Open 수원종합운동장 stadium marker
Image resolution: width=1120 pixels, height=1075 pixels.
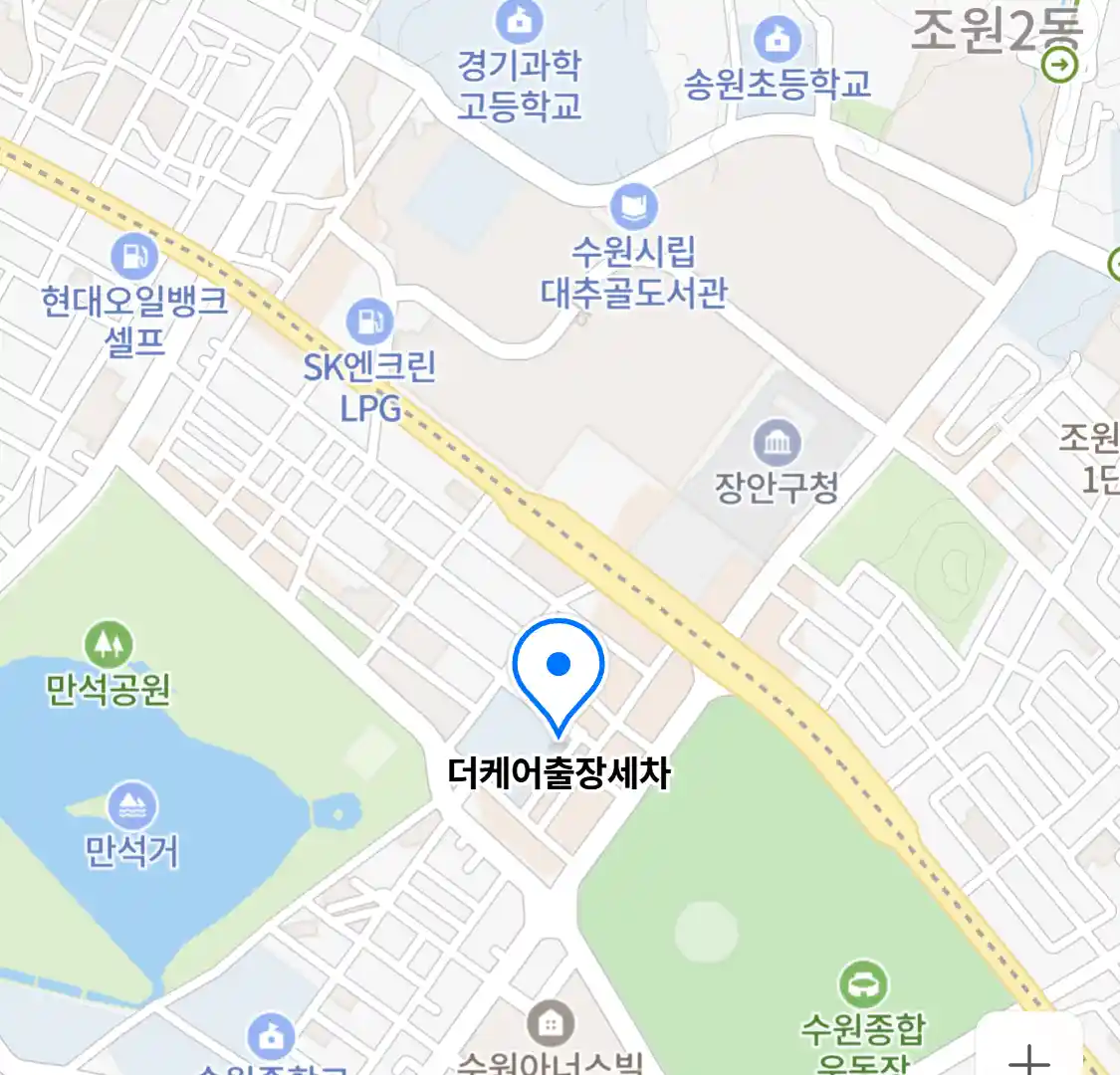click(862, 983)
